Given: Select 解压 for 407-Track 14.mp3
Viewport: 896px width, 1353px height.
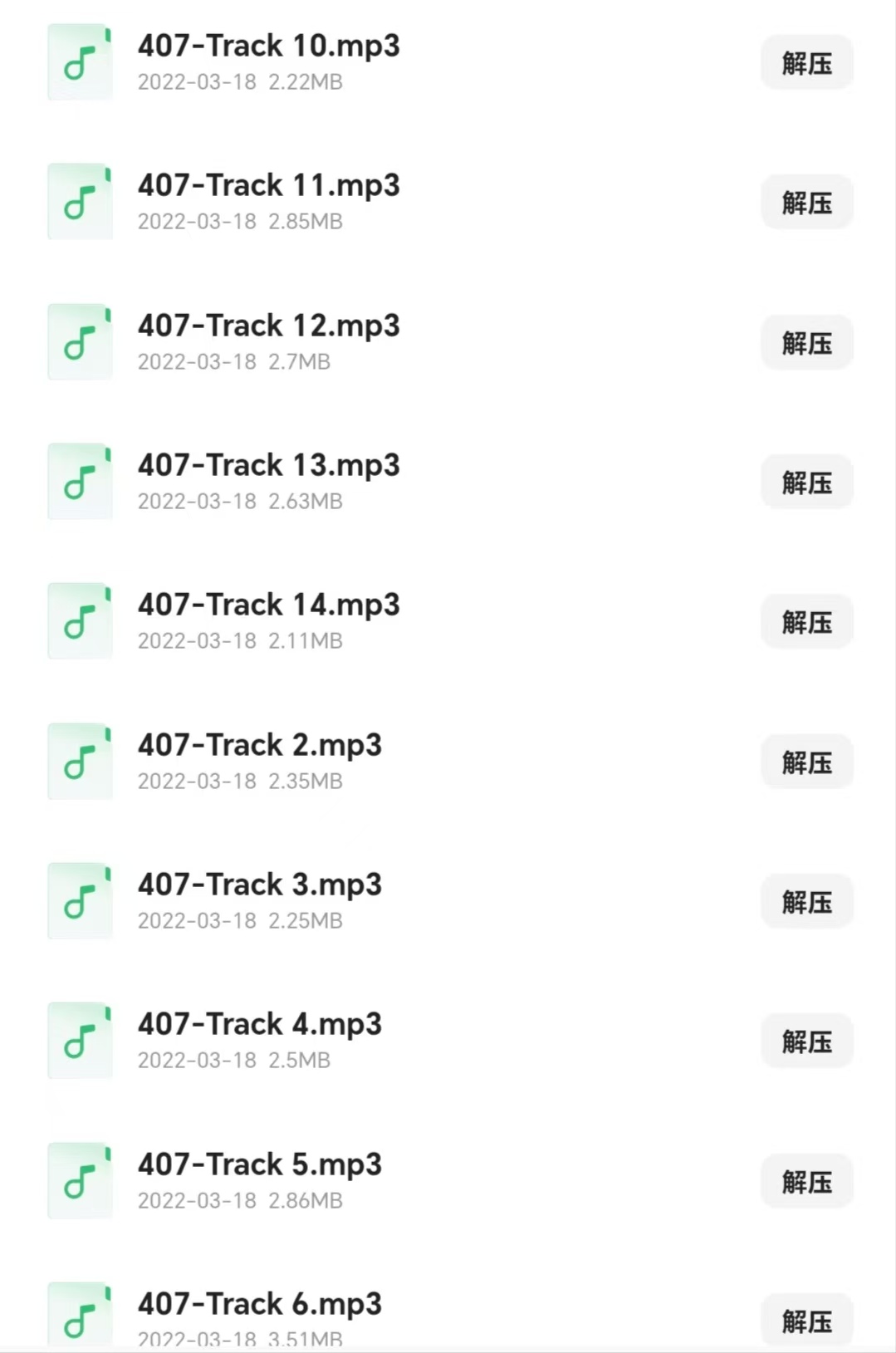Looking at the screenshot, I should coord(806,622).
